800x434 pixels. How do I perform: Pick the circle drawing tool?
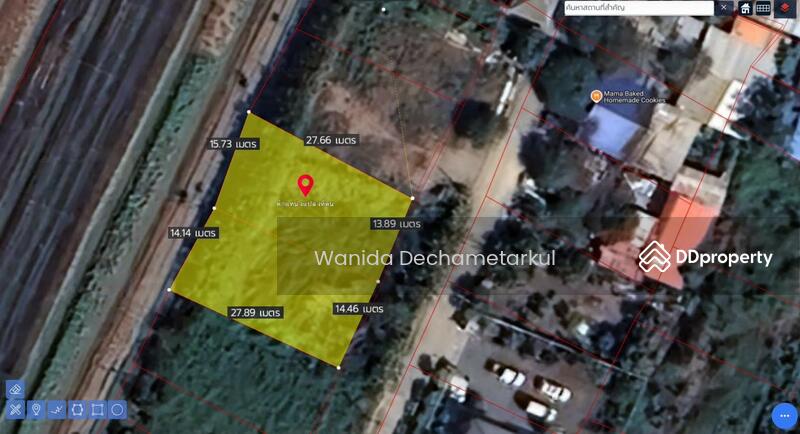tap(117, 409)
